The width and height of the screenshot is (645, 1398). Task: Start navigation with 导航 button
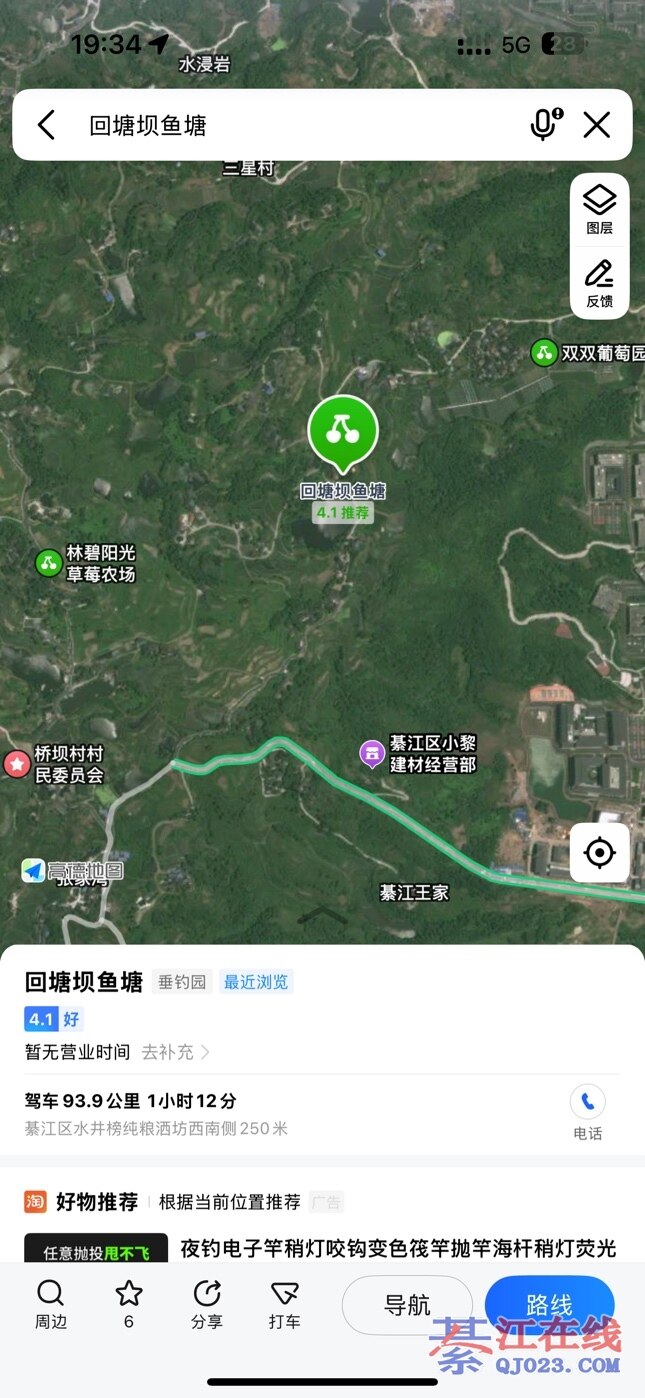click(407, 1305)
